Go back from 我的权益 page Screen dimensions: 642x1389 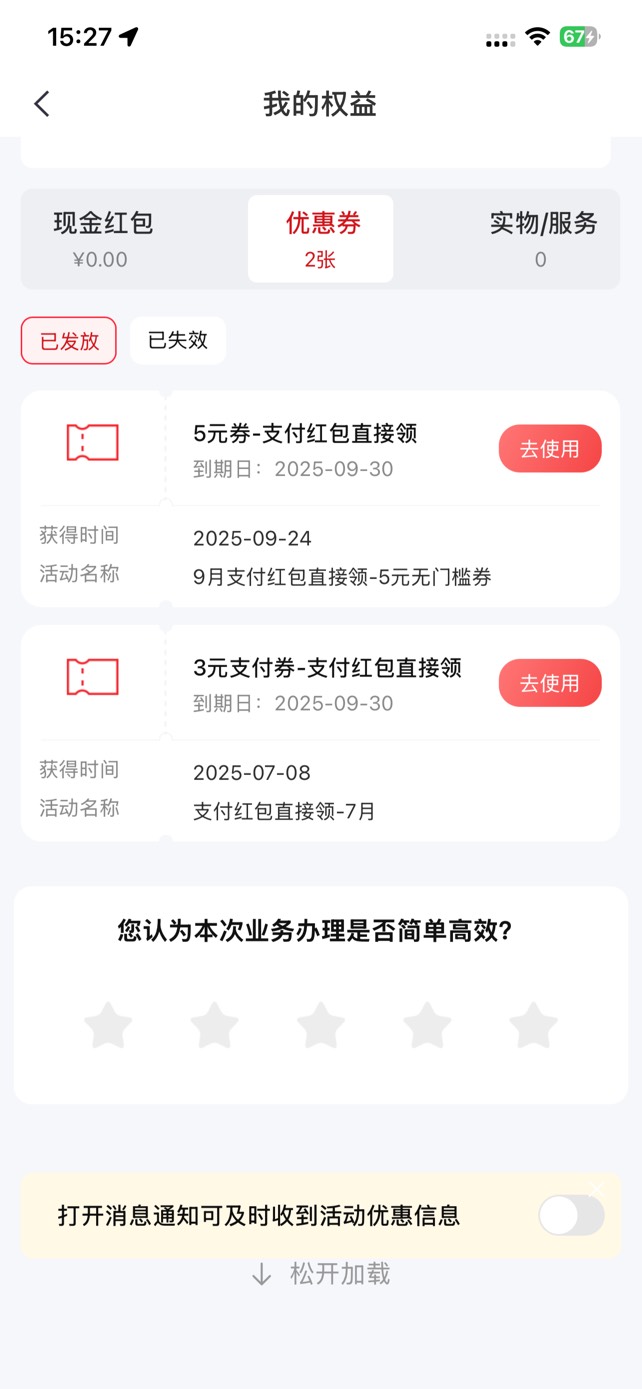pos(41,104)
